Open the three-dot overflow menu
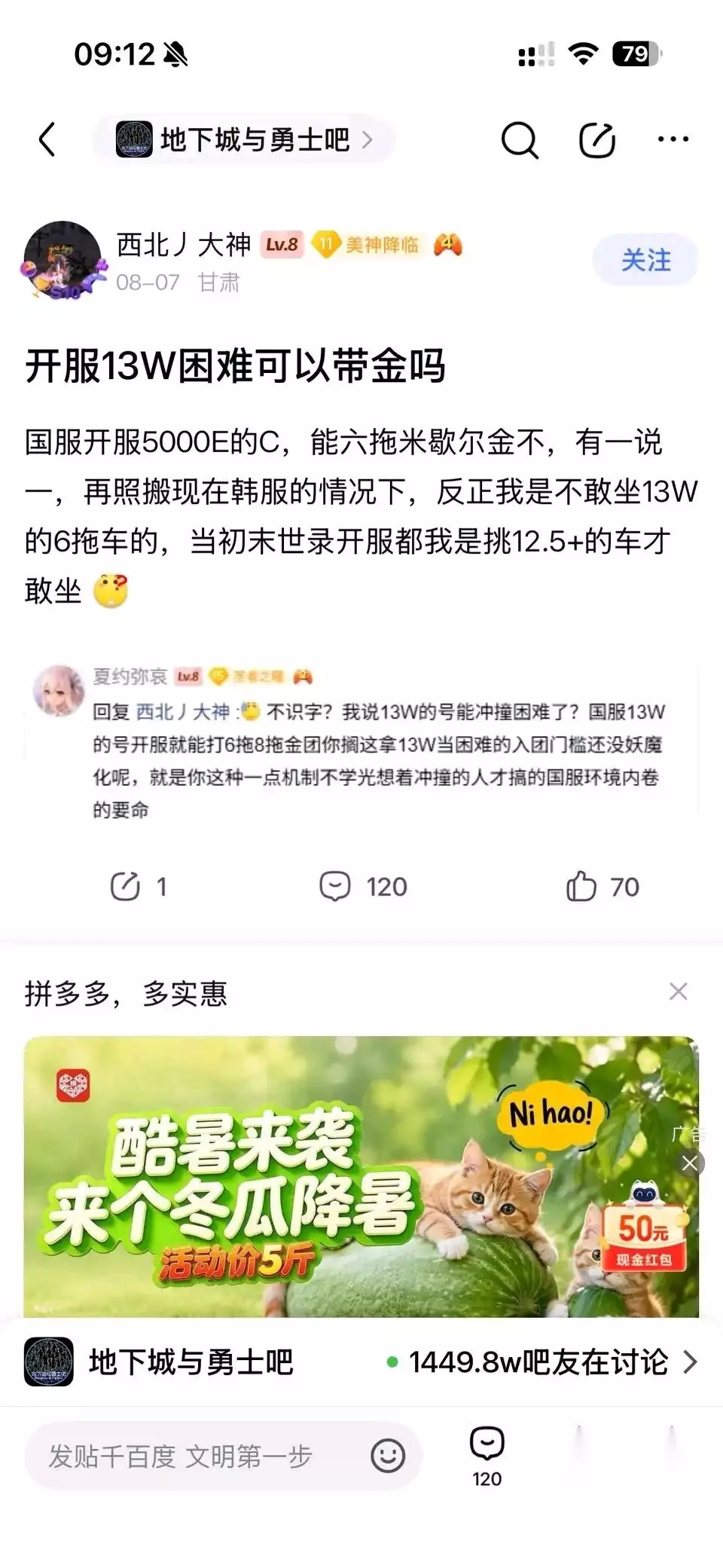This screenshot has width=723, height=1568. [673, 139]
